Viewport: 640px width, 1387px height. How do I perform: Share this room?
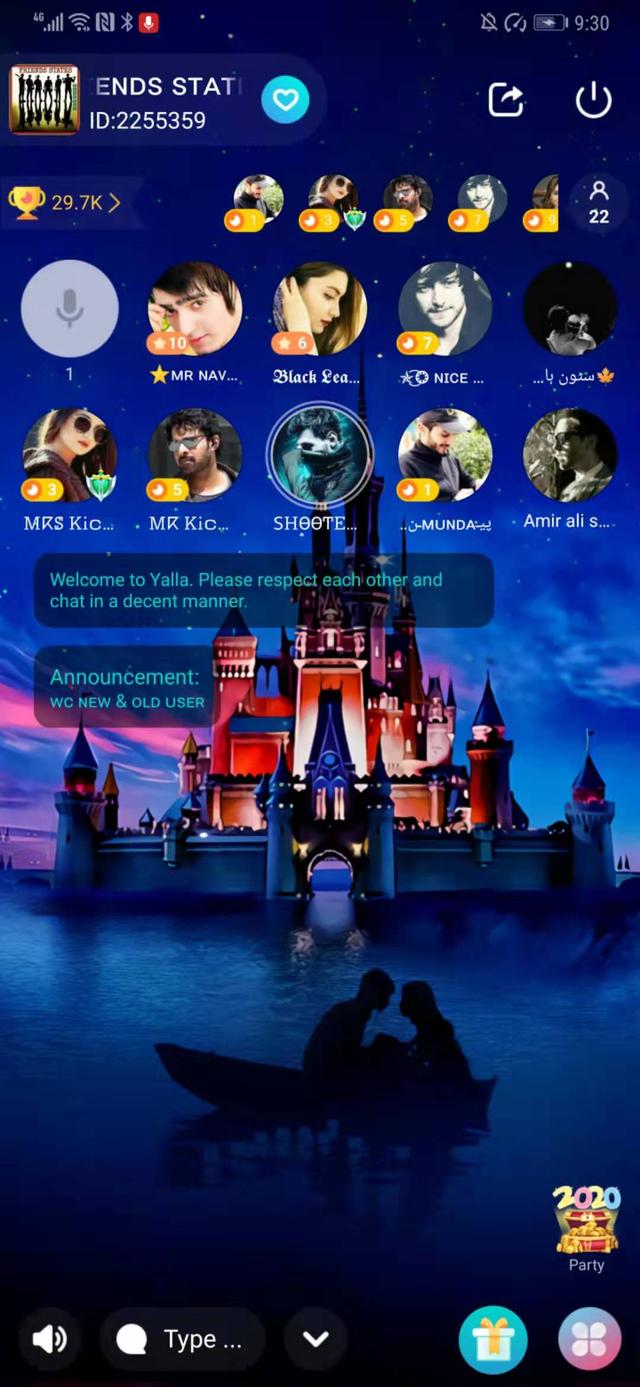[506, 100]
